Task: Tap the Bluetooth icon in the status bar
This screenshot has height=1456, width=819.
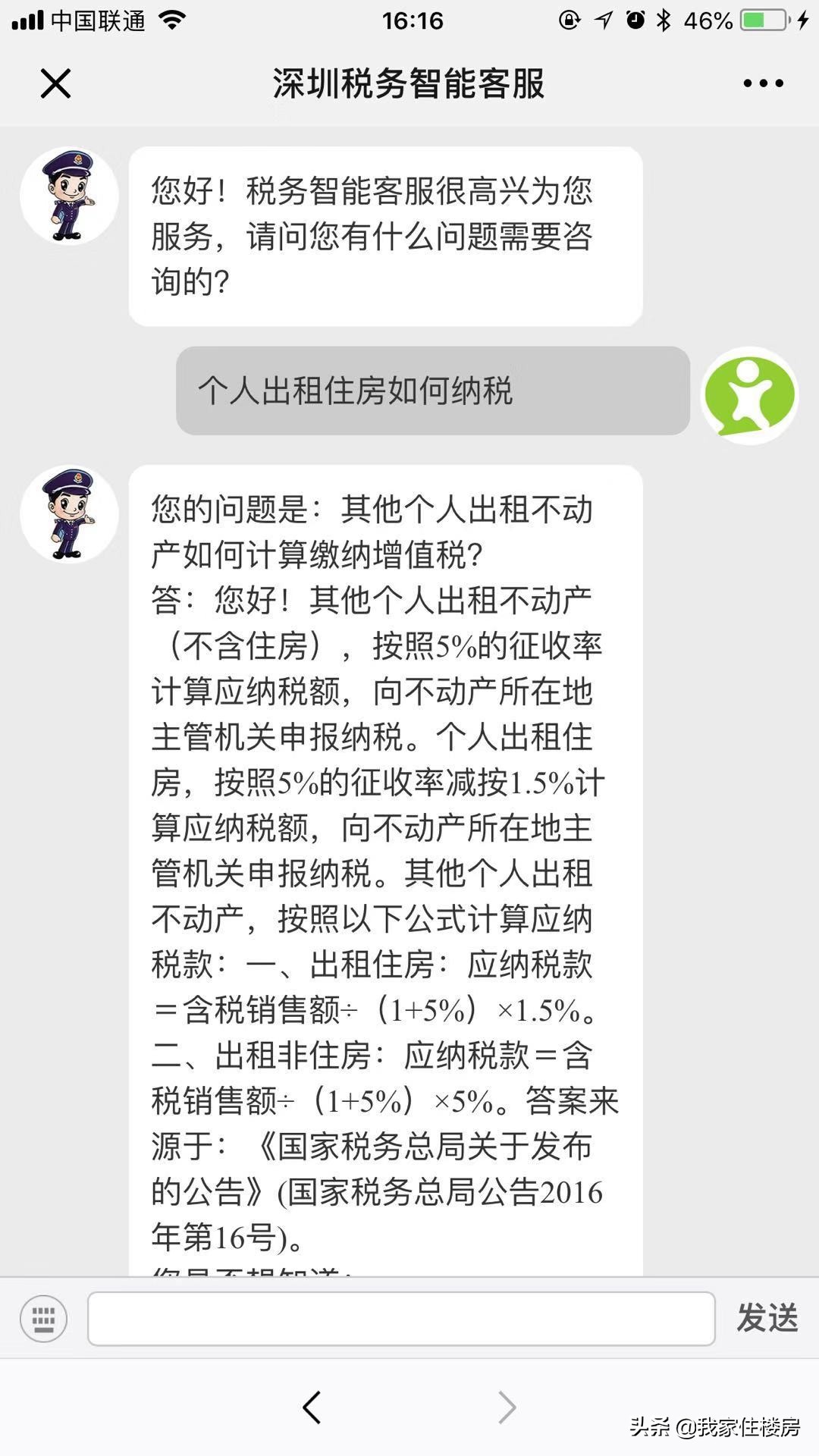Action: 666,20
